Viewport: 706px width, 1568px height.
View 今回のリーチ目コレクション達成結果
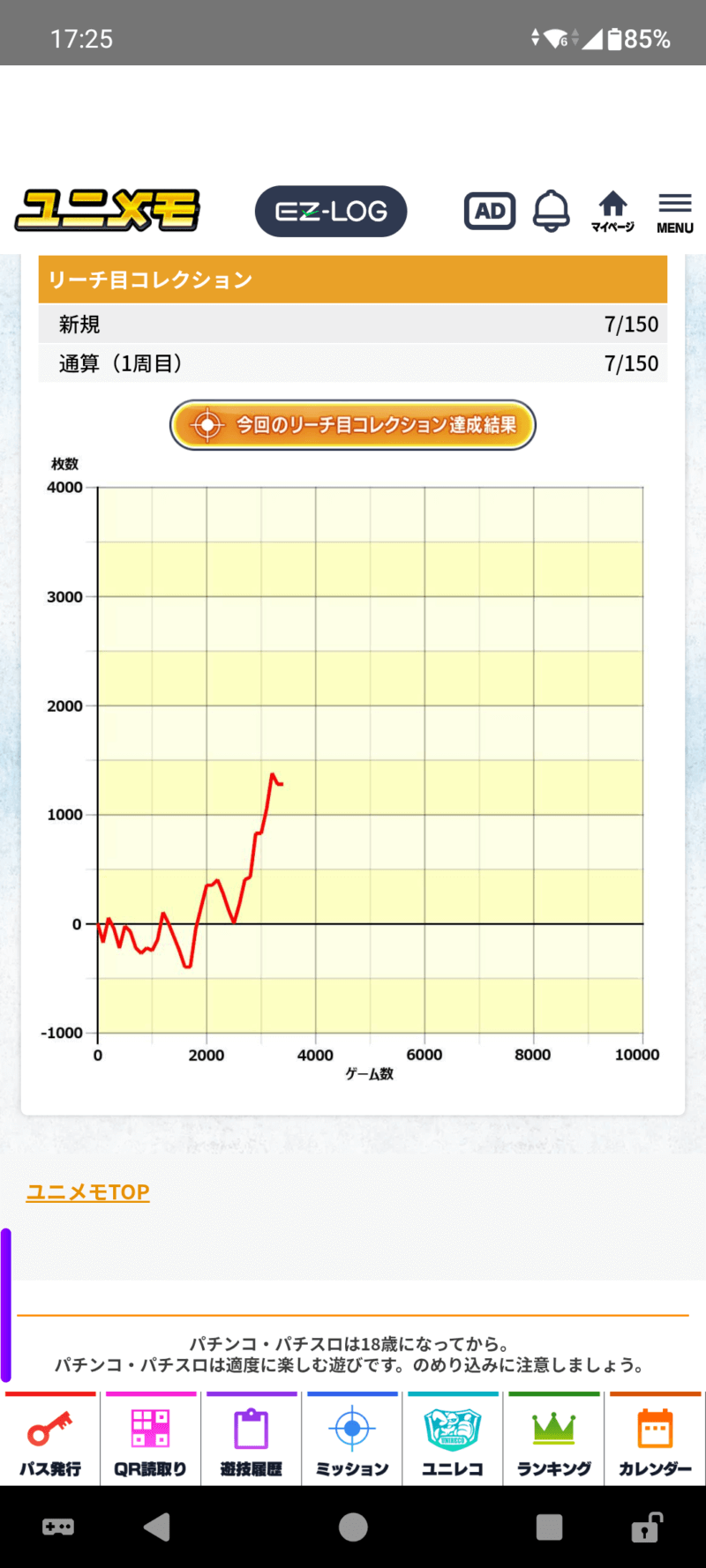pyautogui.click(x=353, y=425)
